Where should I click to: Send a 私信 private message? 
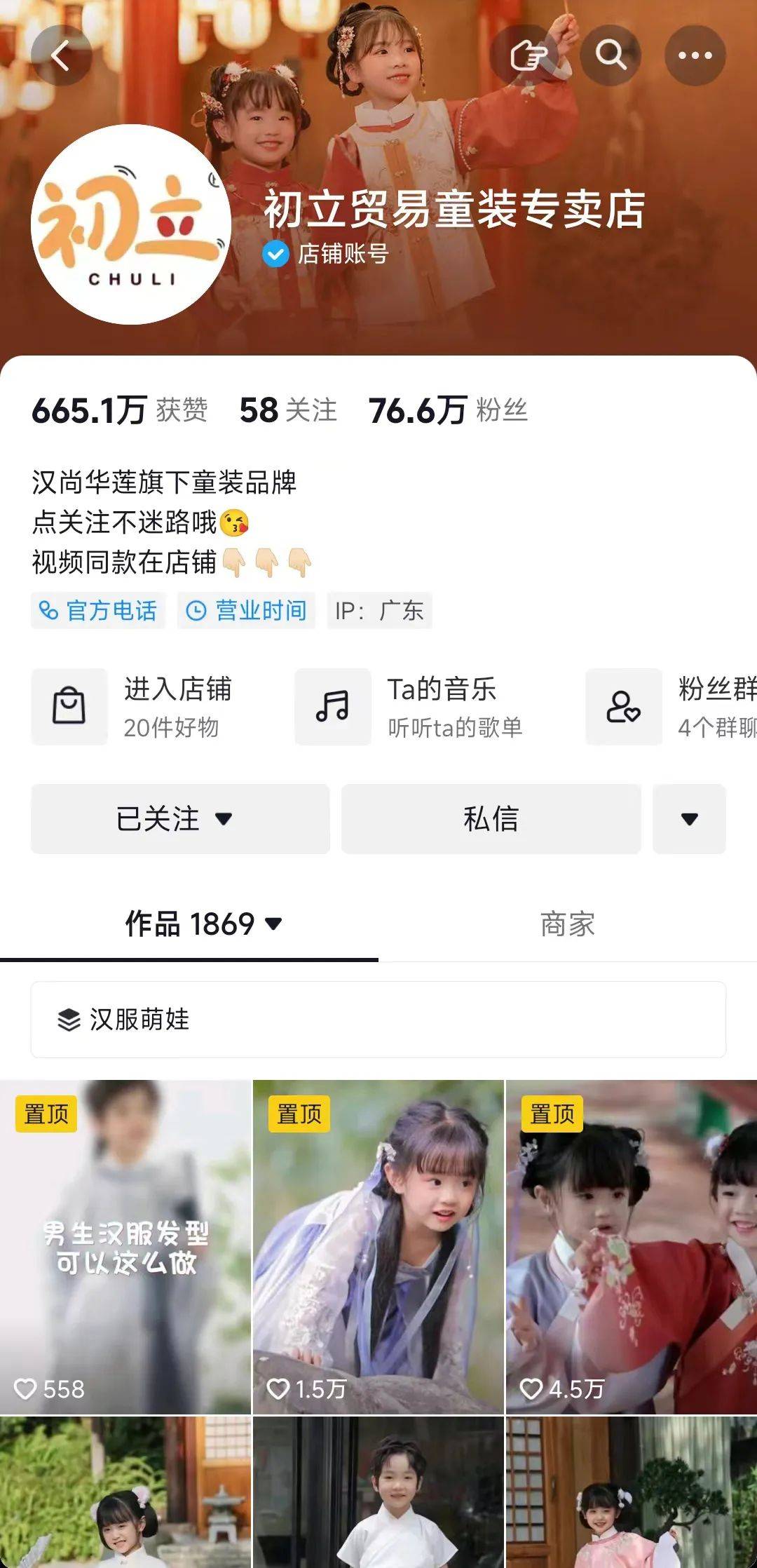pyautogui.click(x=491, y=819)
